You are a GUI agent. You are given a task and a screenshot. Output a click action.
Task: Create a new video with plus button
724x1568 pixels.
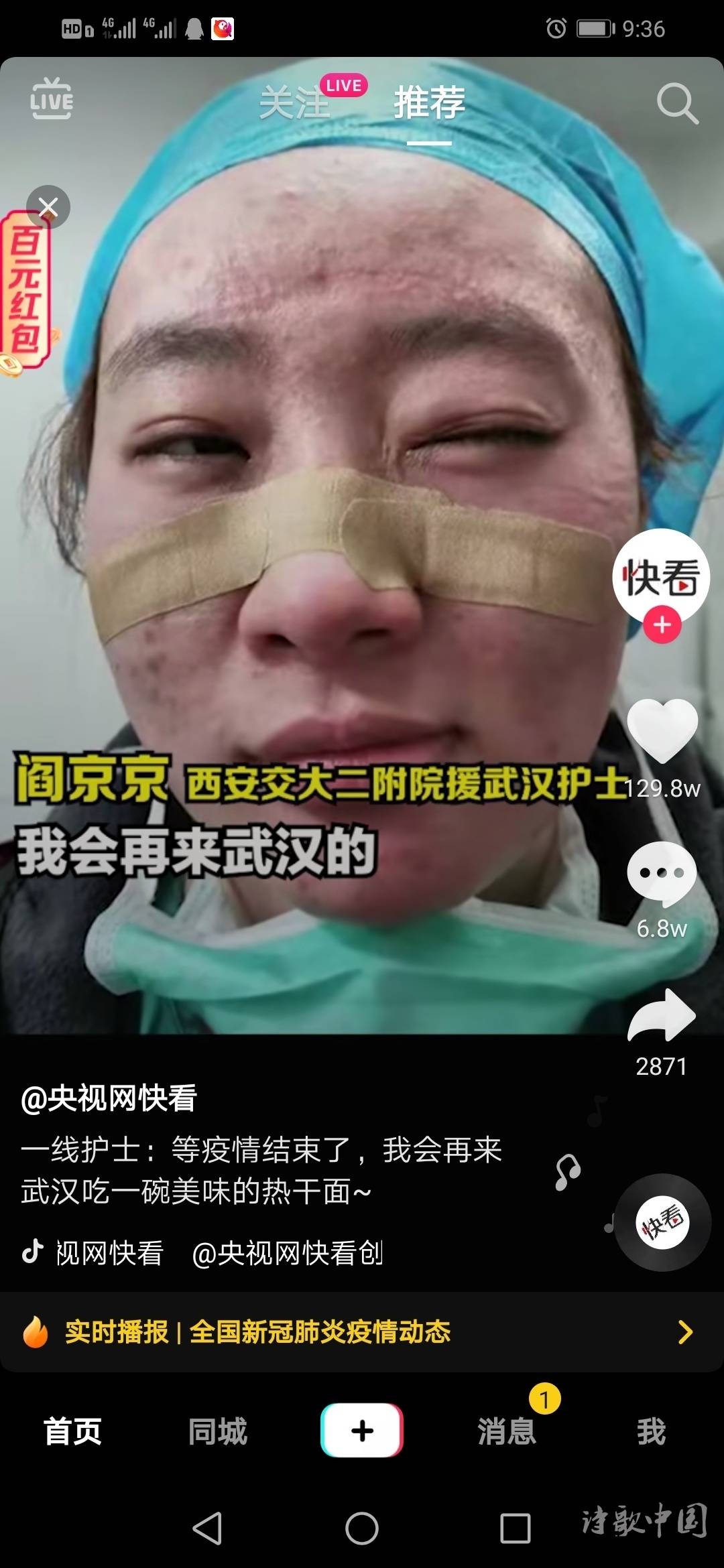(x=362, y=1430)
